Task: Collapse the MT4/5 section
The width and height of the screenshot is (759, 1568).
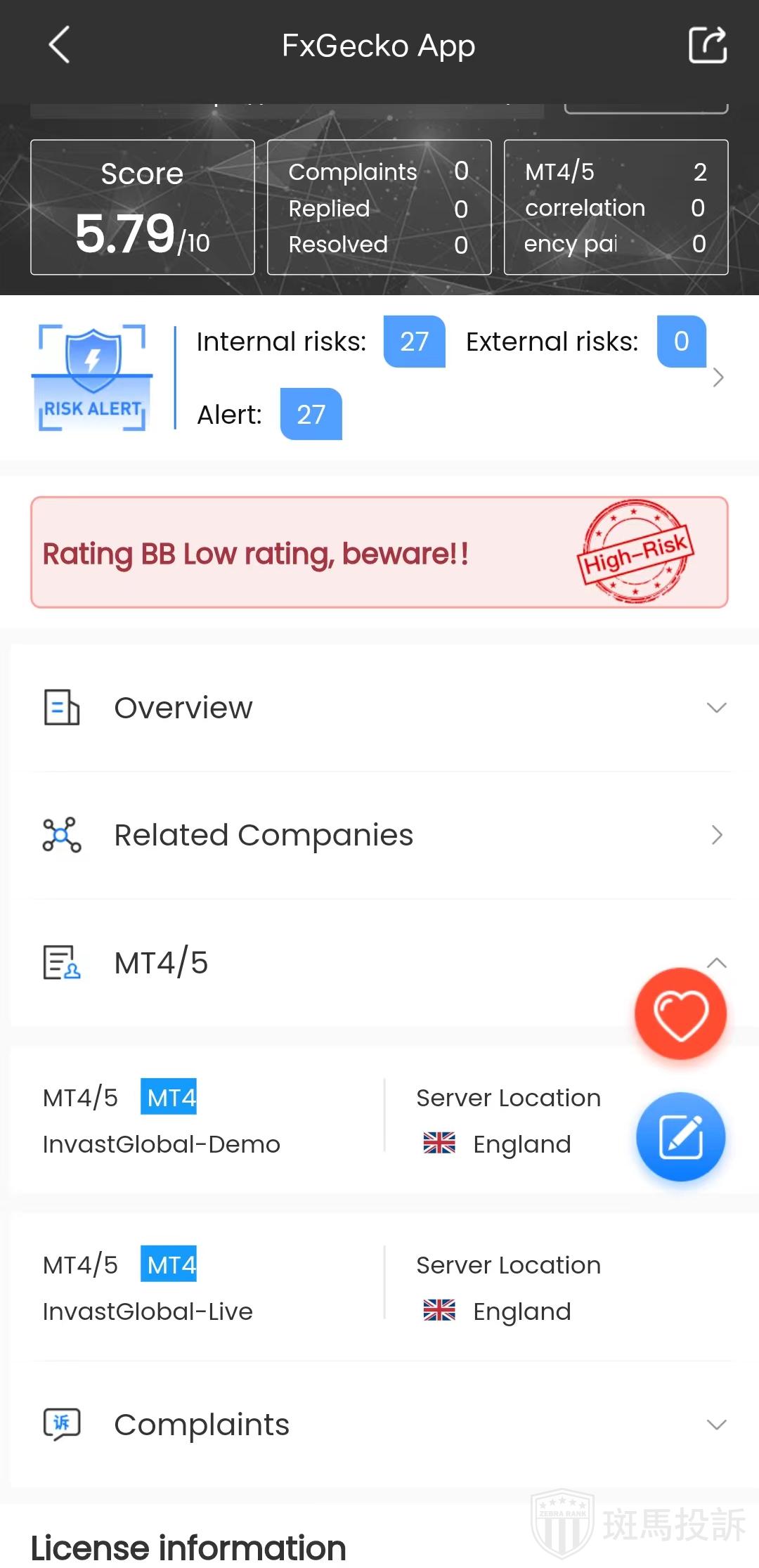Action: (715, 962)
